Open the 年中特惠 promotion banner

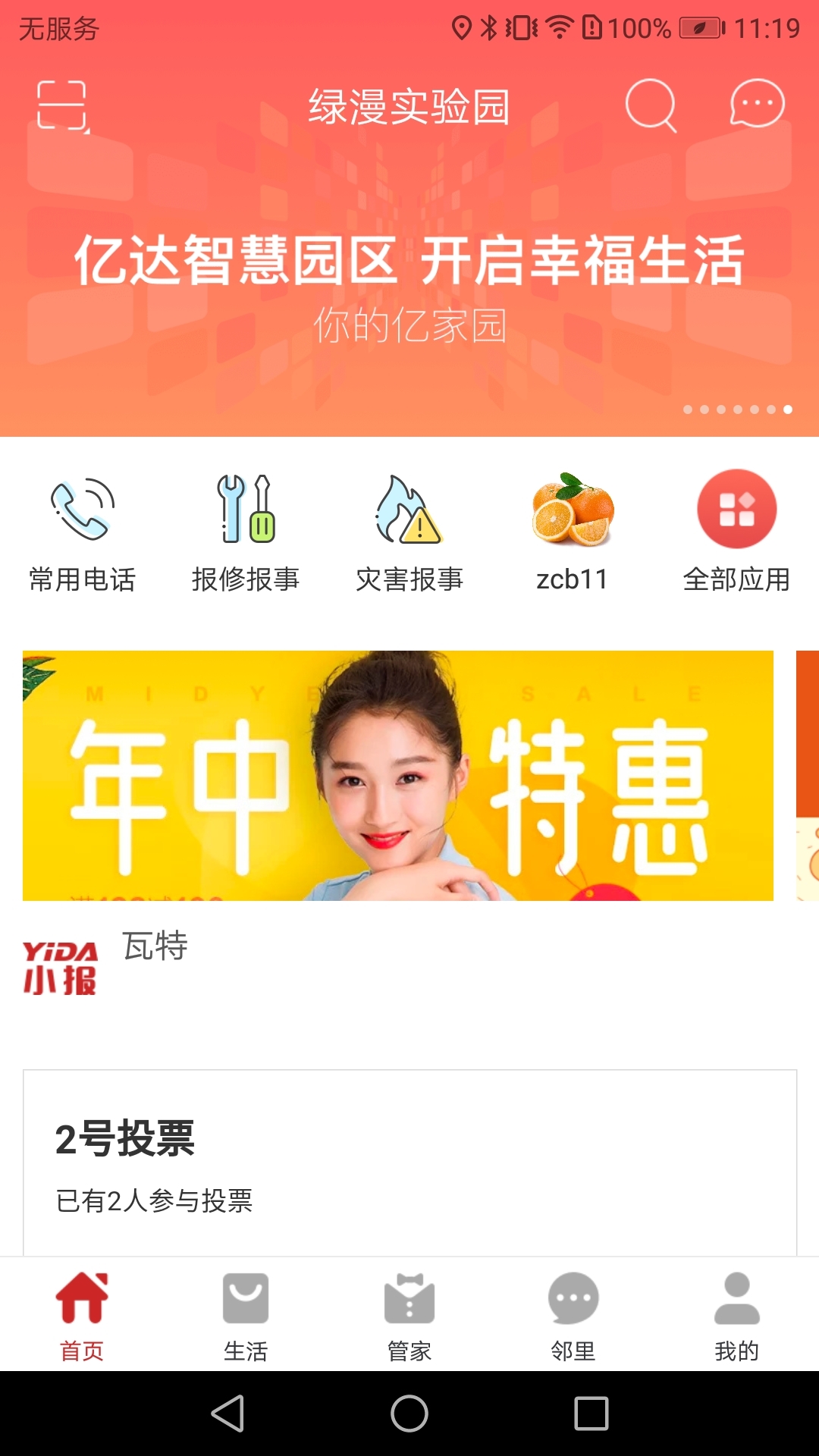[398, 775]
